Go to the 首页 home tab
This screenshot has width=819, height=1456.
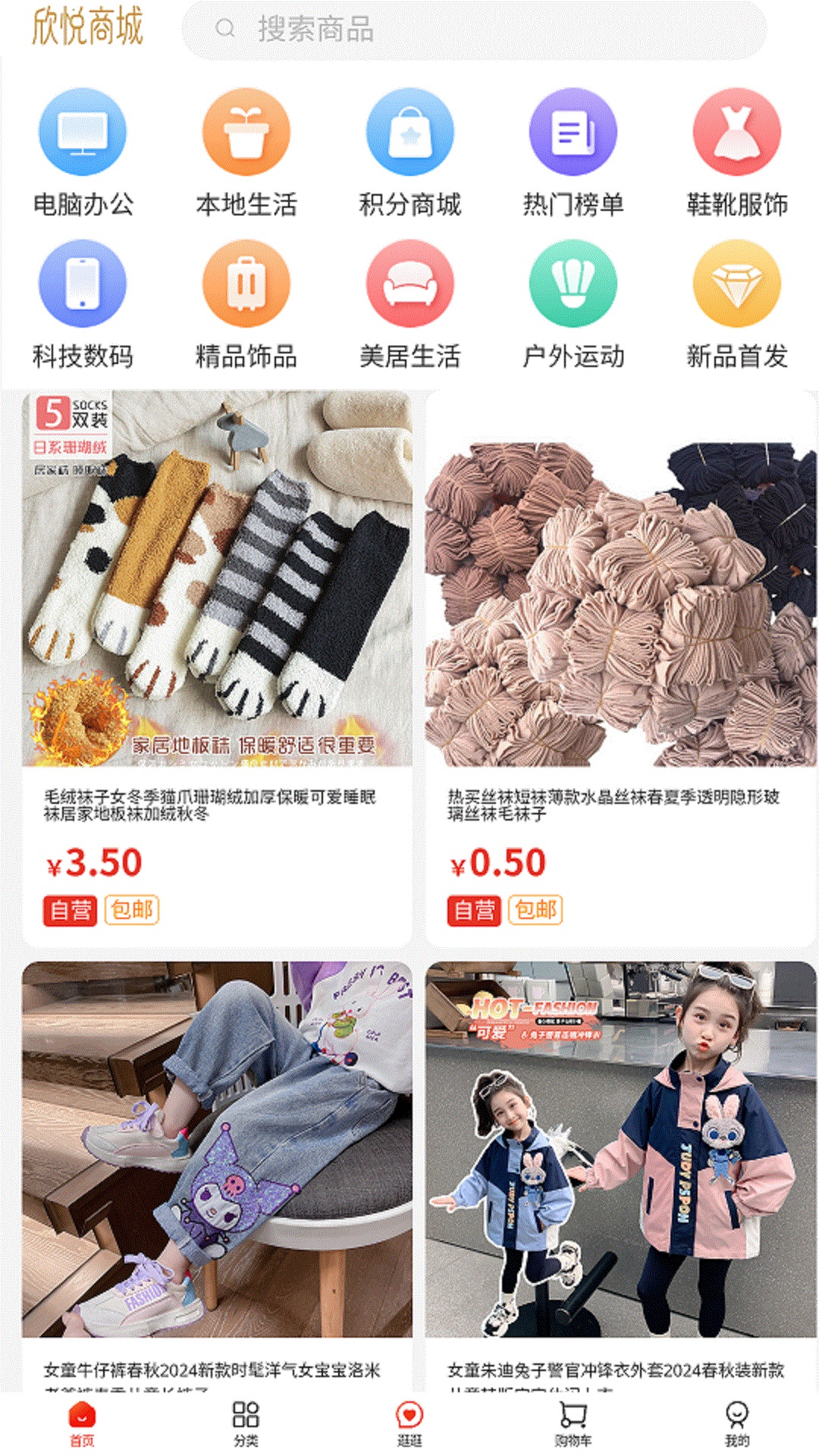point(82,1424)
